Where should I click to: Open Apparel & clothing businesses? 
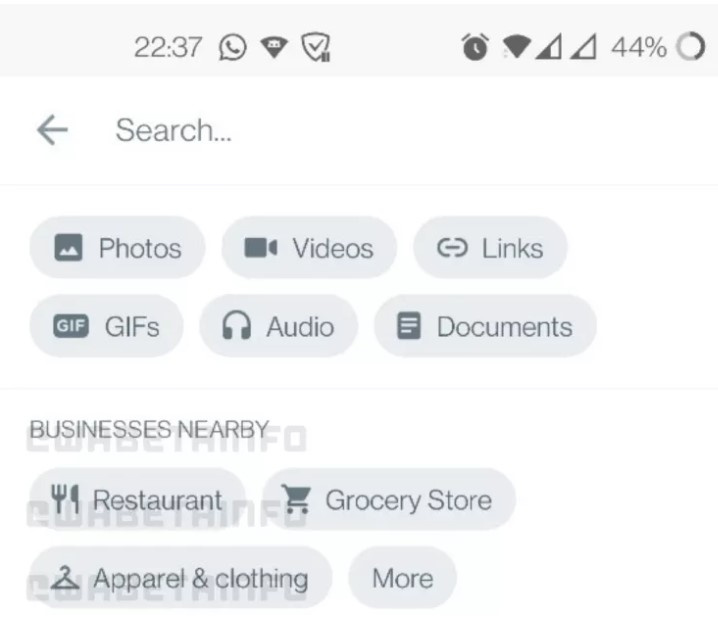[x=180, y=578]
